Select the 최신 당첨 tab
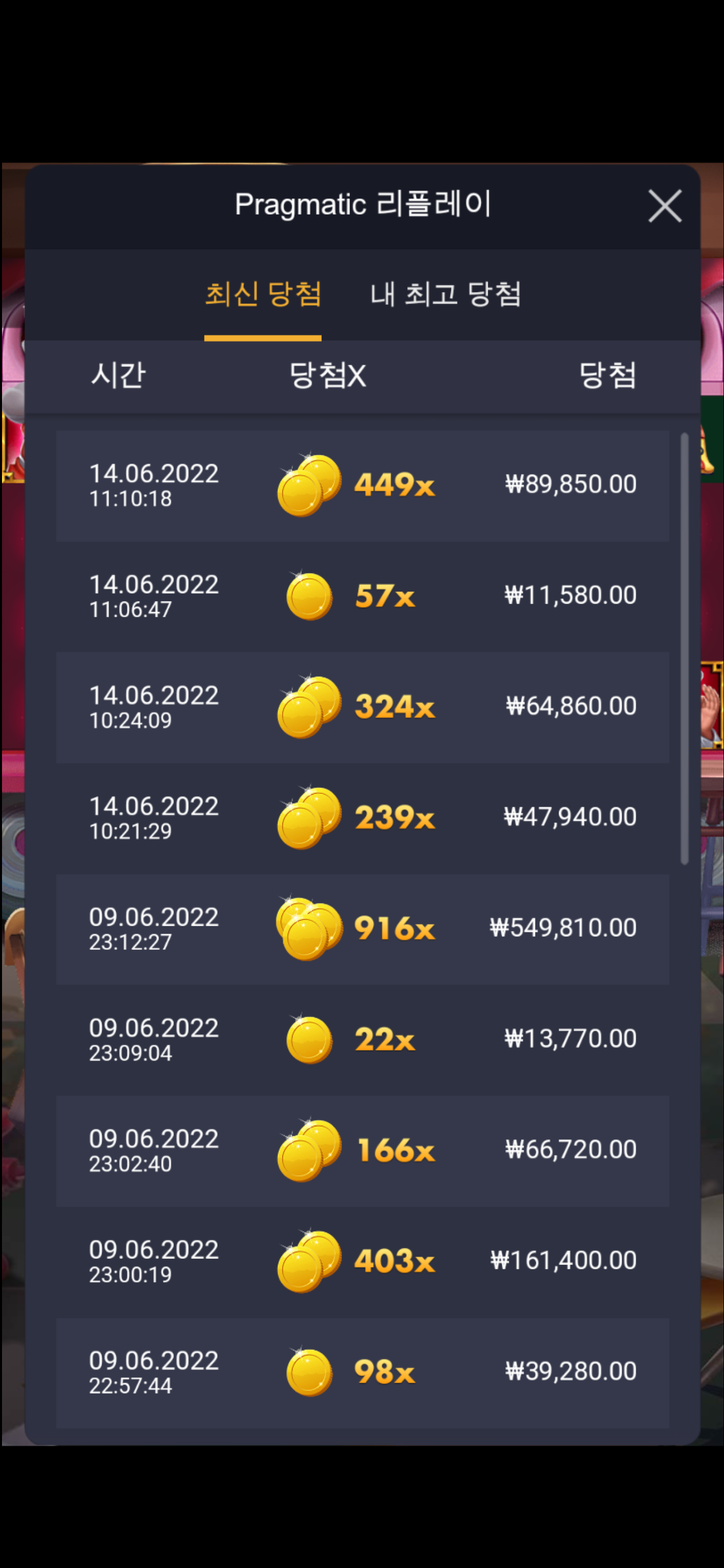The width and height of the screenshot is (724, 1568). (262, 295)
